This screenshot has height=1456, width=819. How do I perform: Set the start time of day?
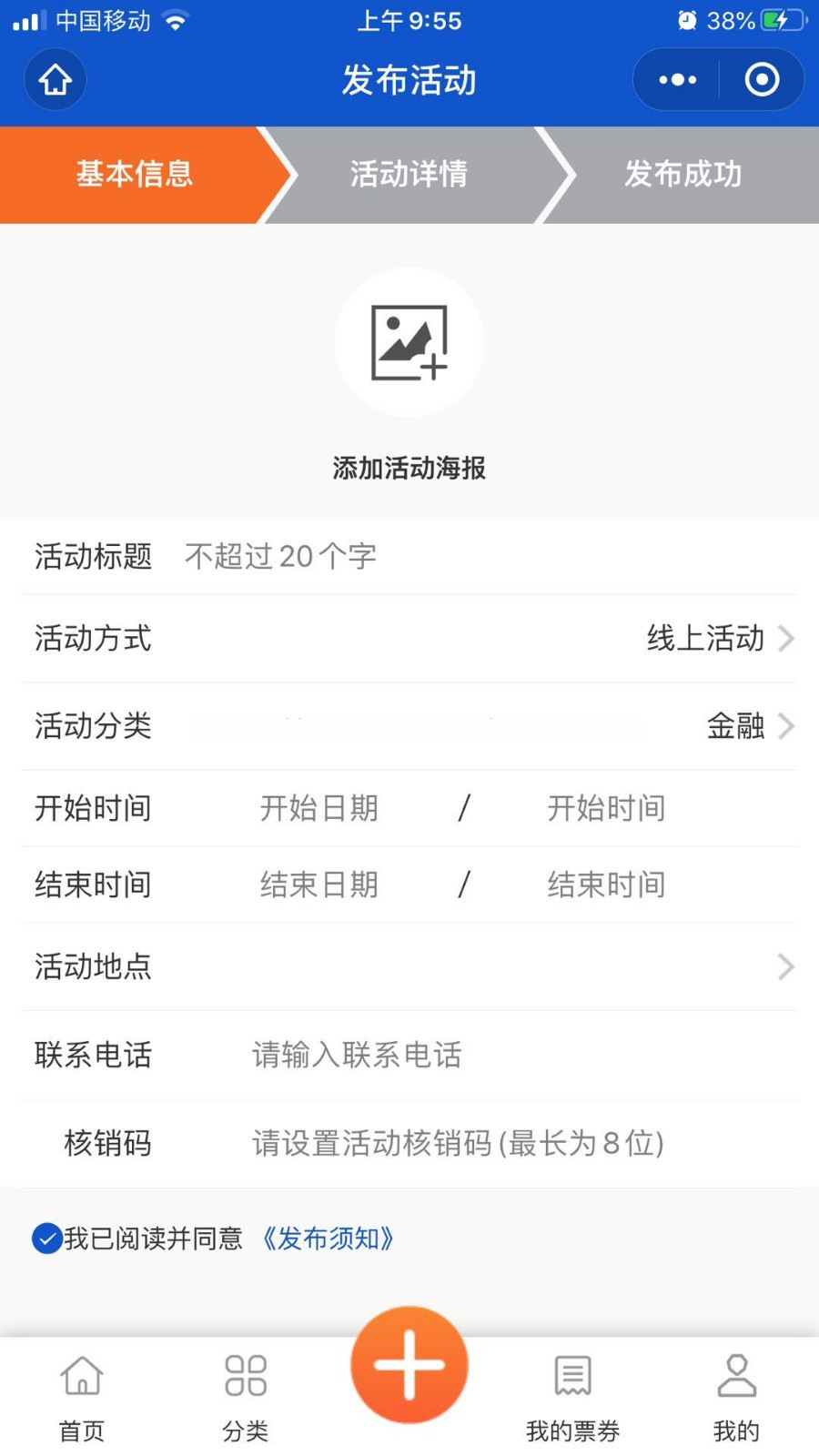(x=606, y=808)
